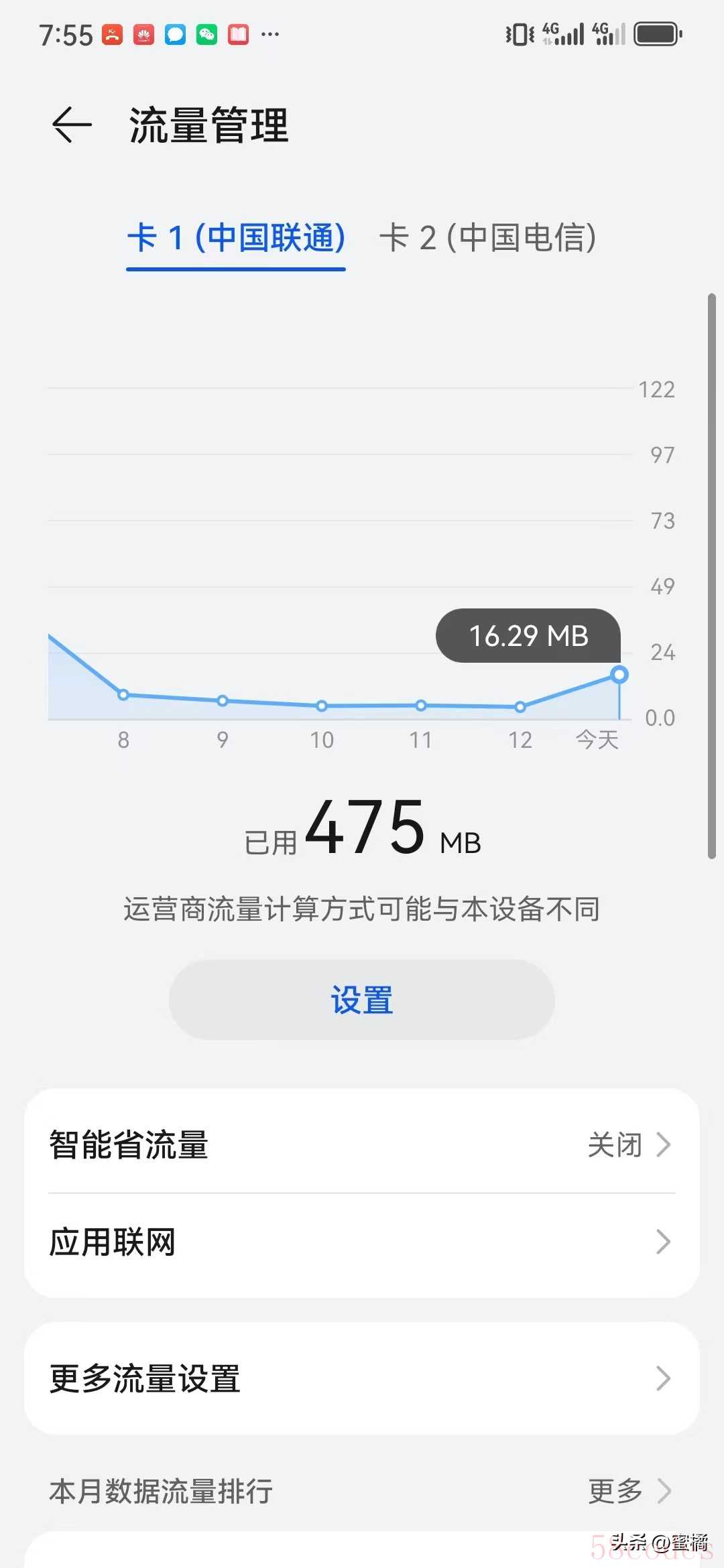Select 今天 point on usage chart
Screen dimensions: 724x1568
pos(619,675)
